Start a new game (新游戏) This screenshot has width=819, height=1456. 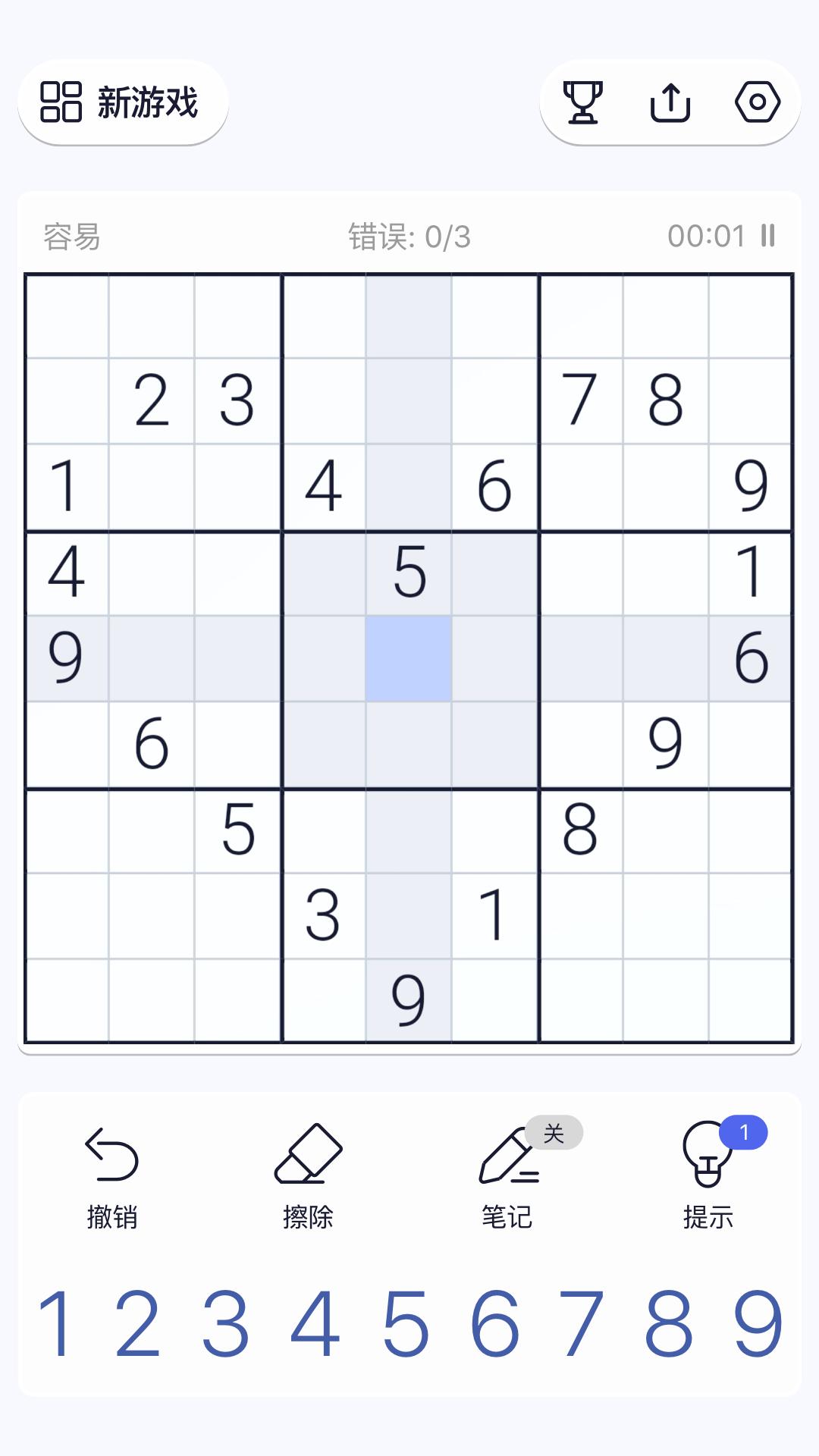(123, 102)
